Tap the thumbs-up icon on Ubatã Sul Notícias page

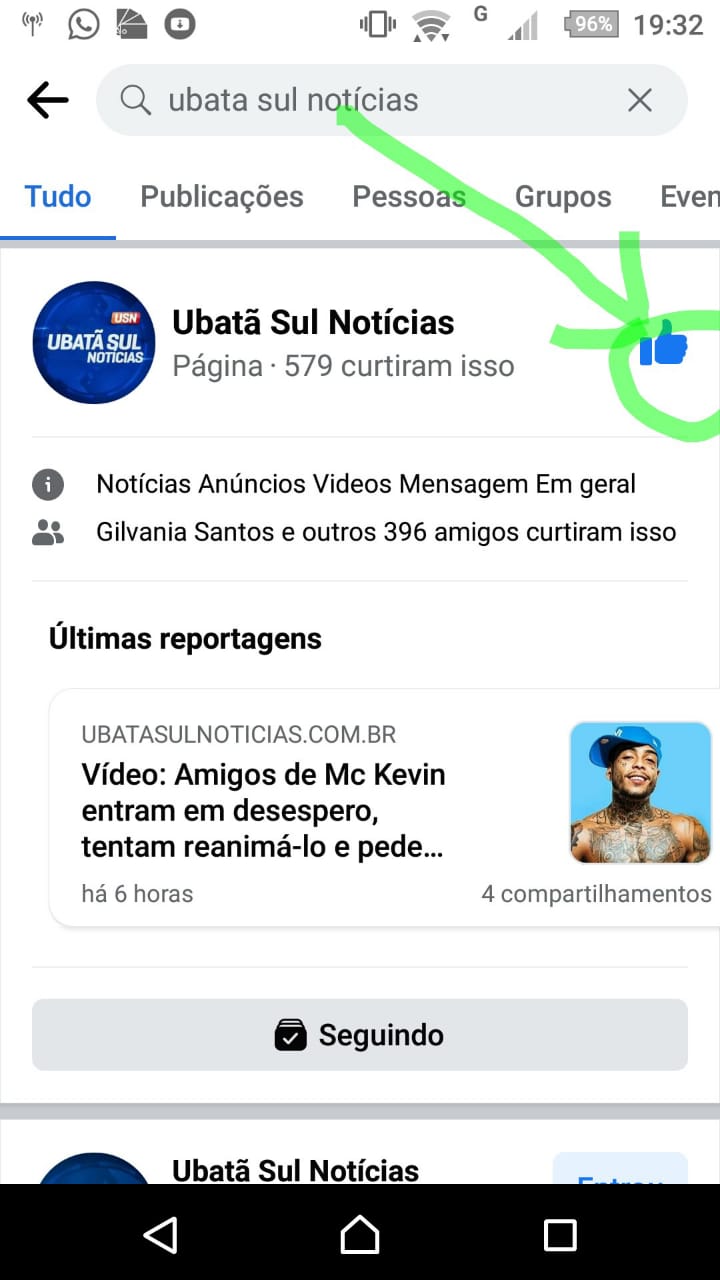[663, 345]
